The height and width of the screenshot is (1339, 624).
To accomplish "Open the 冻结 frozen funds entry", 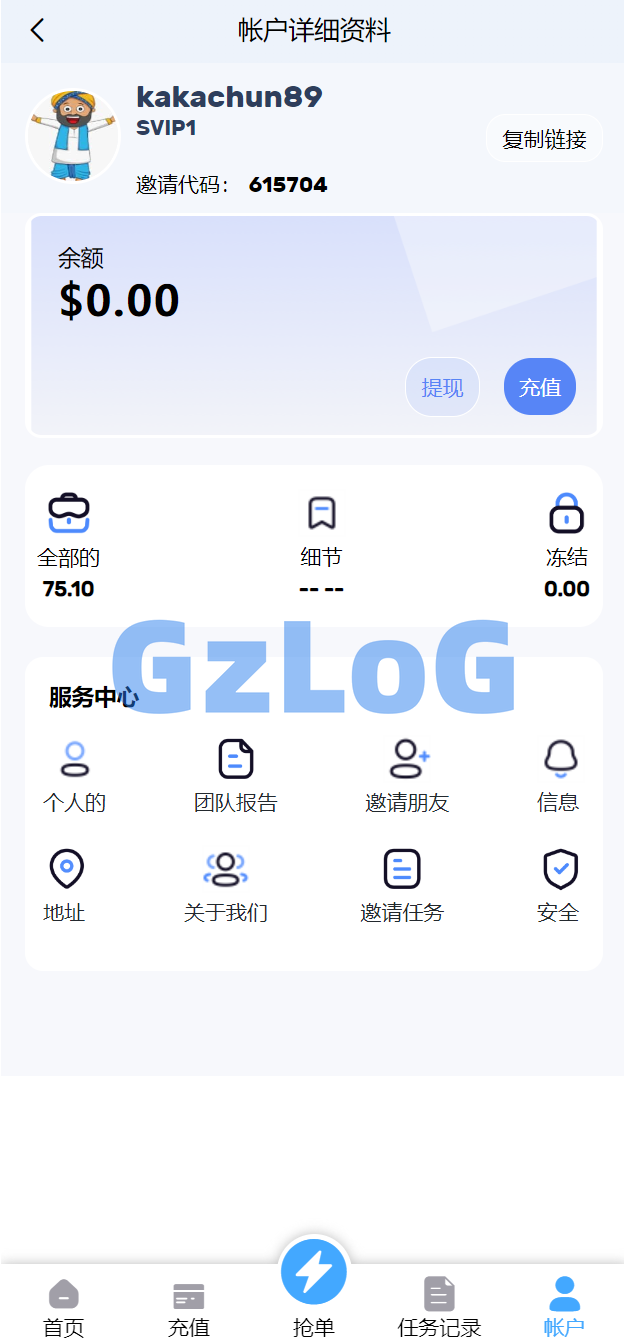I will [566, 545].
